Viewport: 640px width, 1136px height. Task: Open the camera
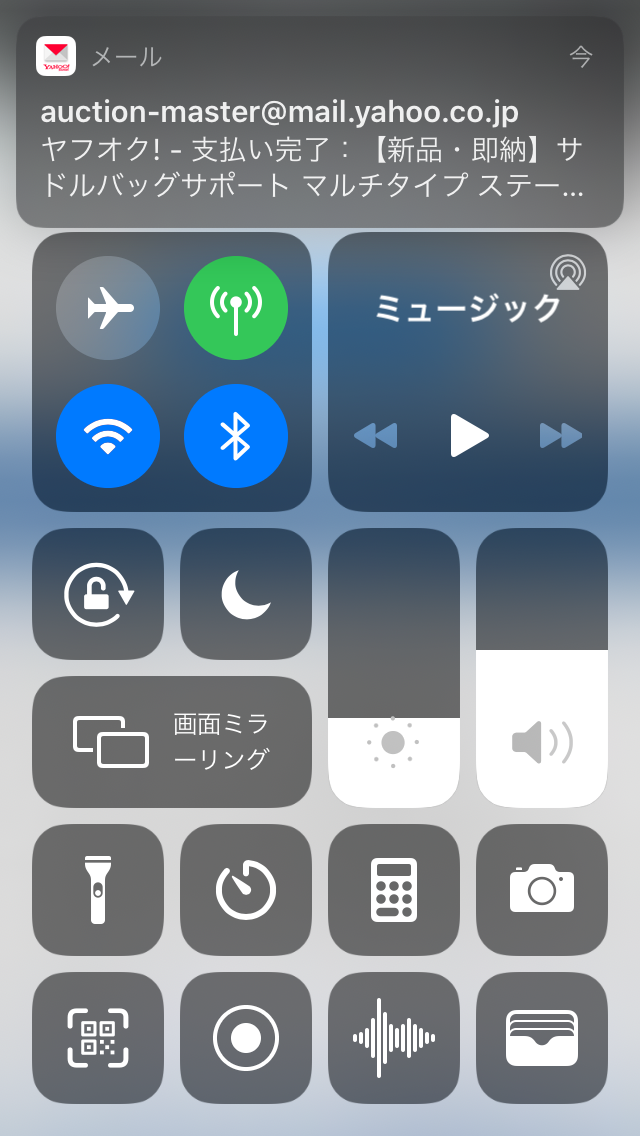tap(541, 890)
